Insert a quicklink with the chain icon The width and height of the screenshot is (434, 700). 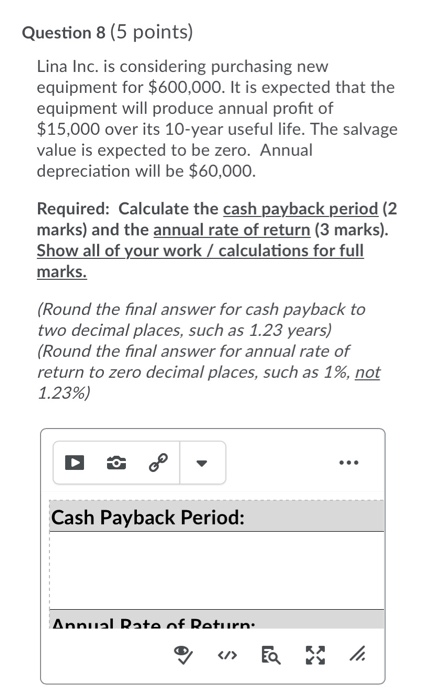click(158, 462)
